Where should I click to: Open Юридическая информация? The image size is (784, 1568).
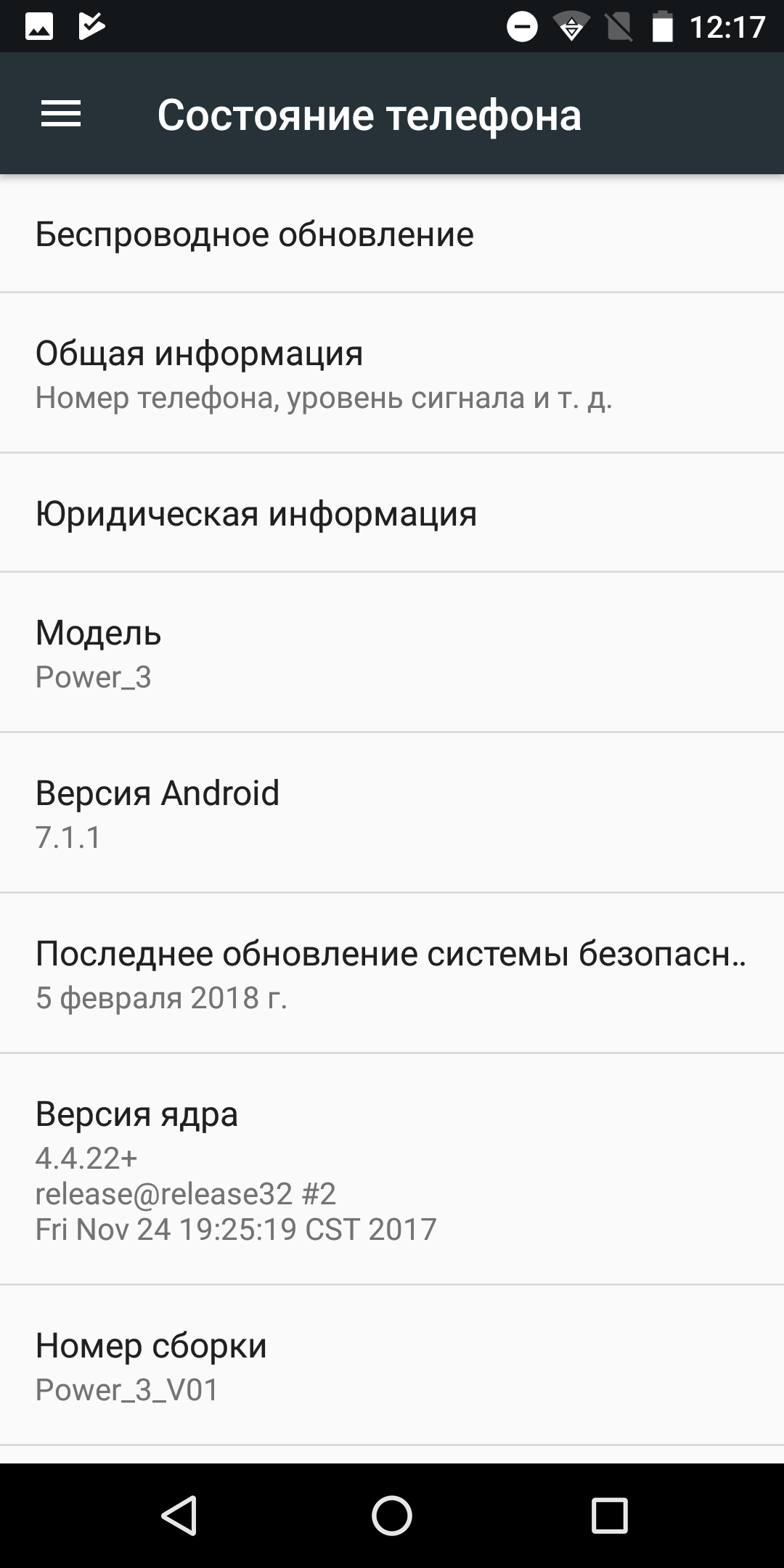tap(392, 513)
